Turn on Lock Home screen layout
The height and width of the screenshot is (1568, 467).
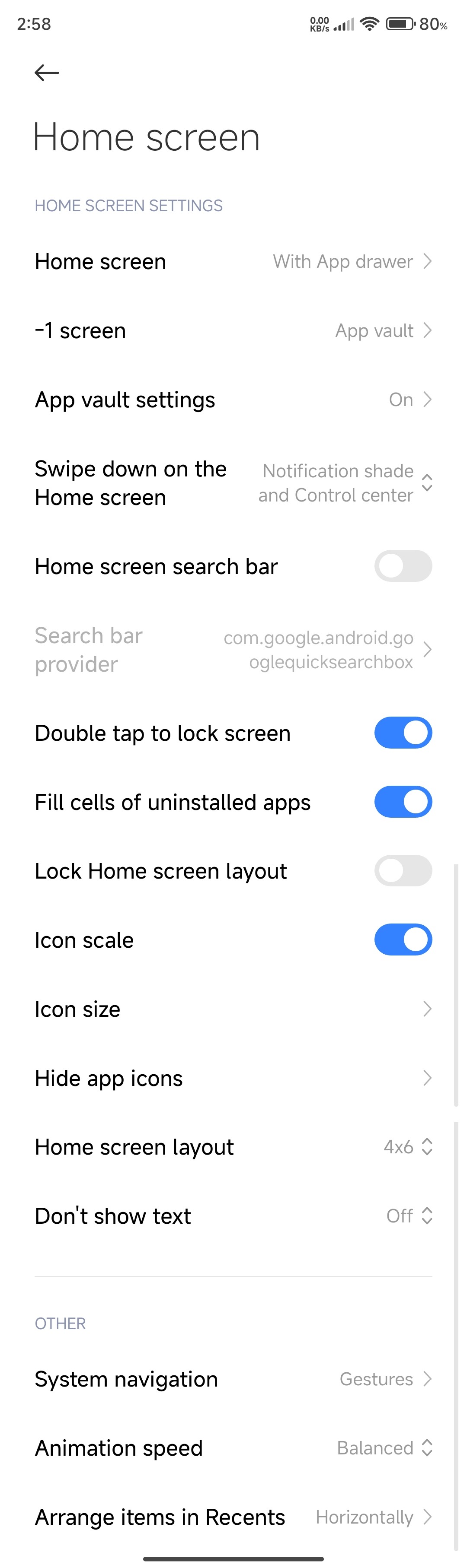pyautogui.click(x=403, y=871)
